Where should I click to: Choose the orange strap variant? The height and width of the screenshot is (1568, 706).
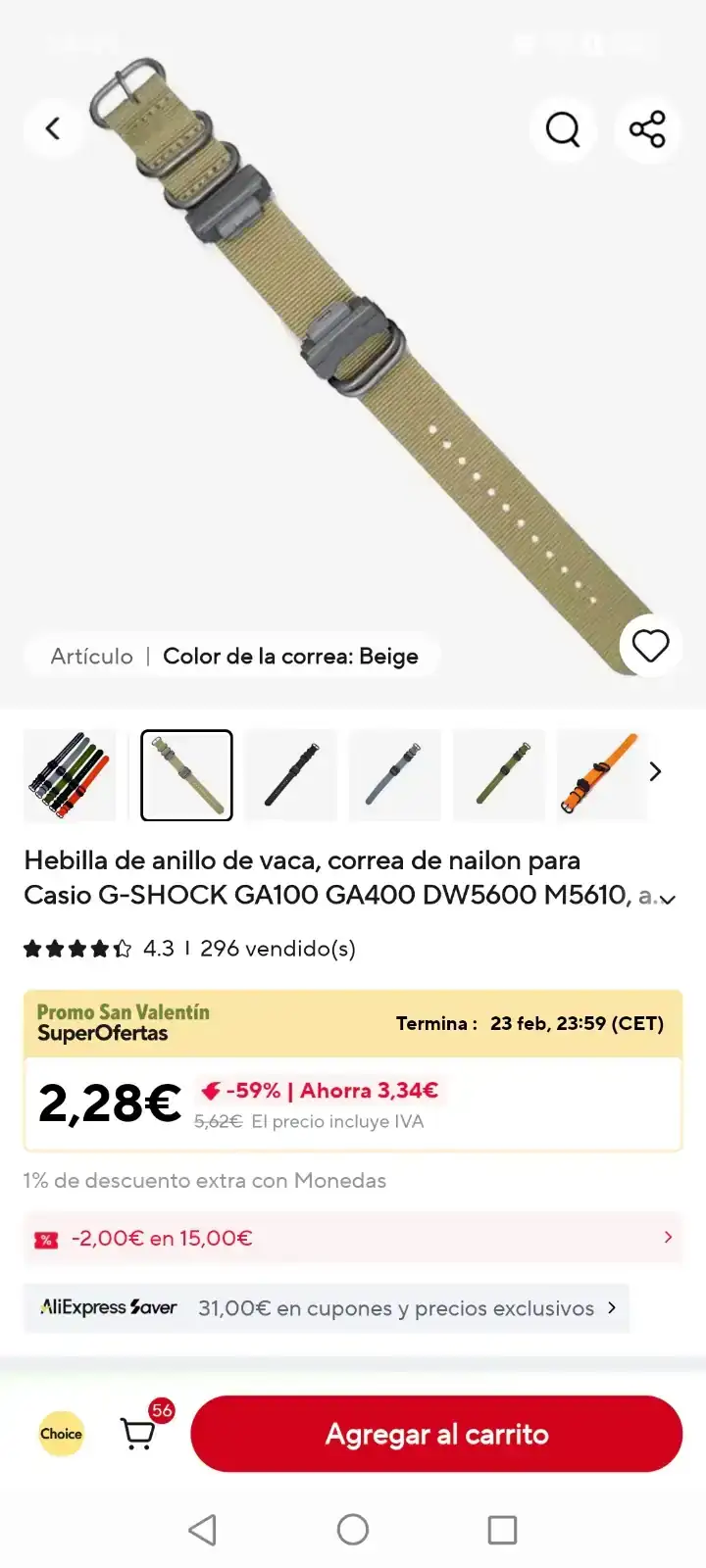pos(600,775)
